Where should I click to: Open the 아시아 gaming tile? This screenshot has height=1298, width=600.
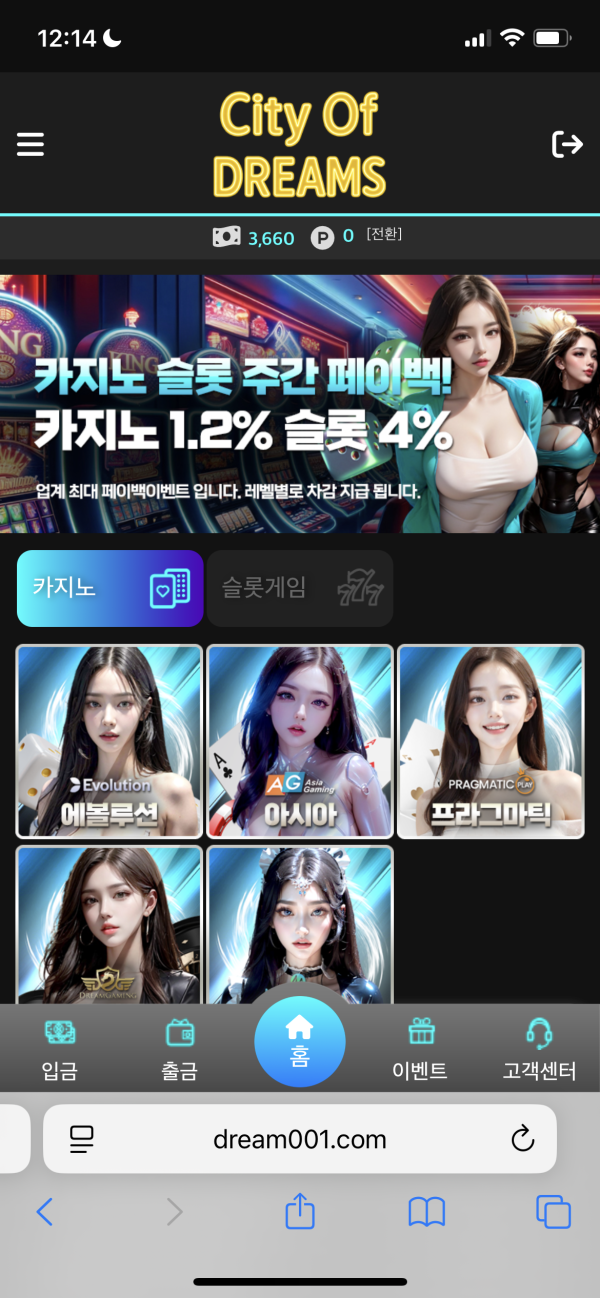click(x=300, y=741)
